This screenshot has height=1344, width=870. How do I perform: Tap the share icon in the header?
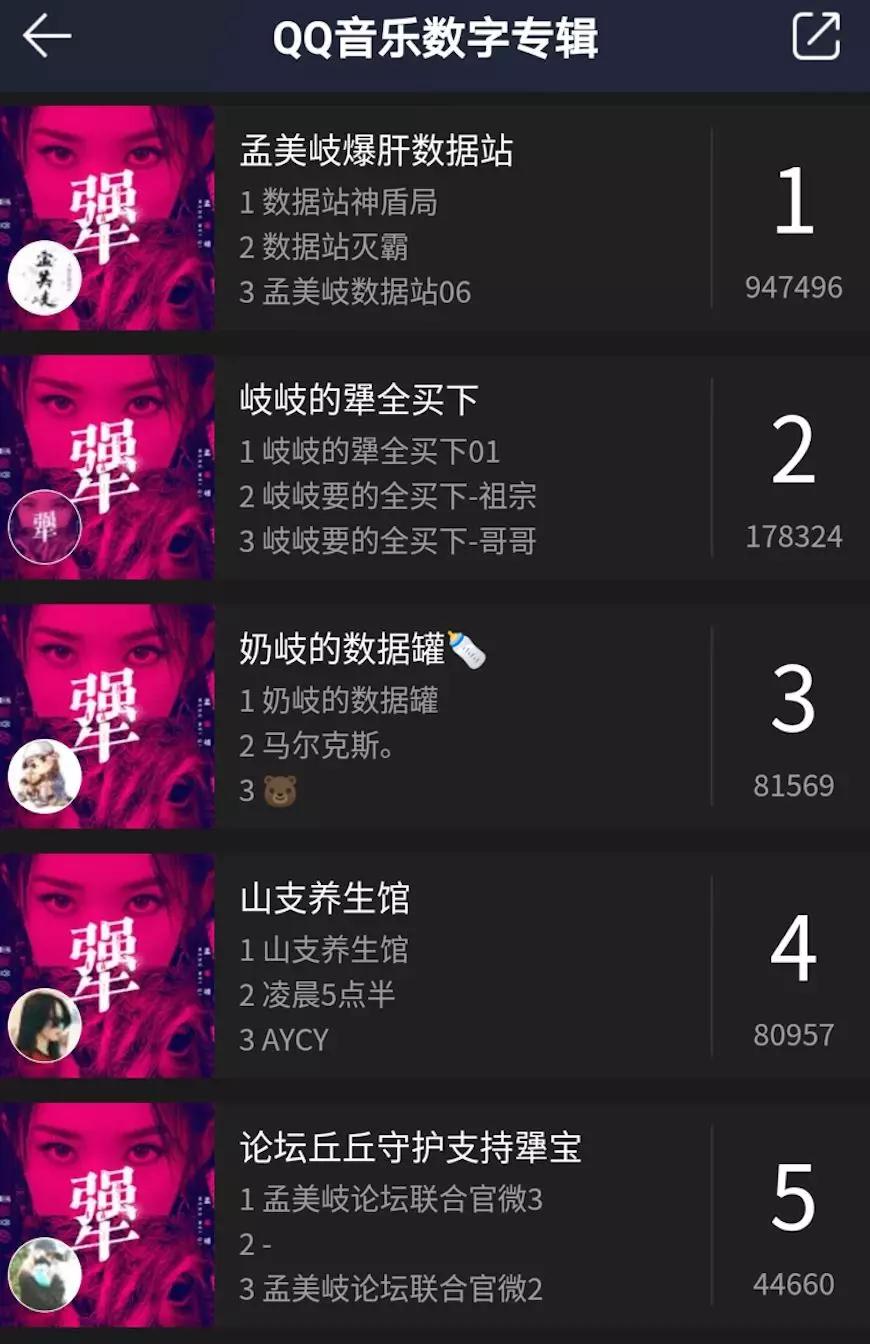[x=816, y=37]
